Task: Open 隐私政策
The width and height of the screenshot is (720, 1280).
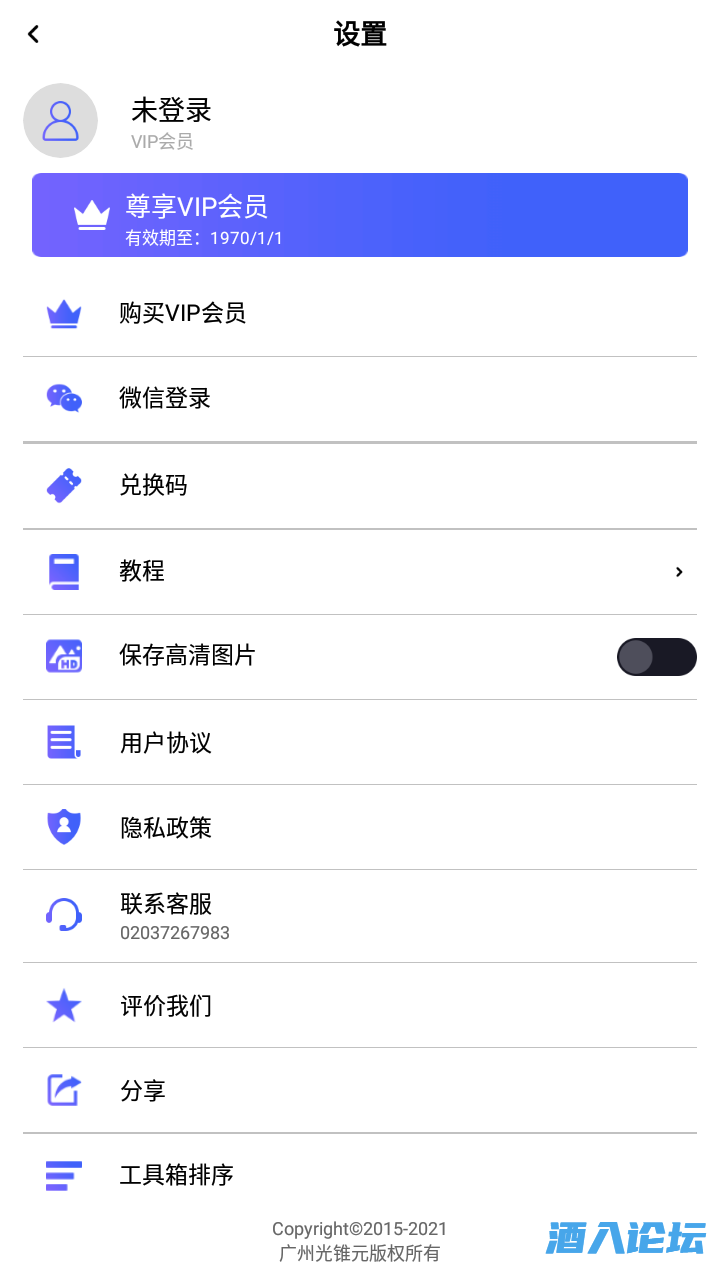Action: point(360,827)
